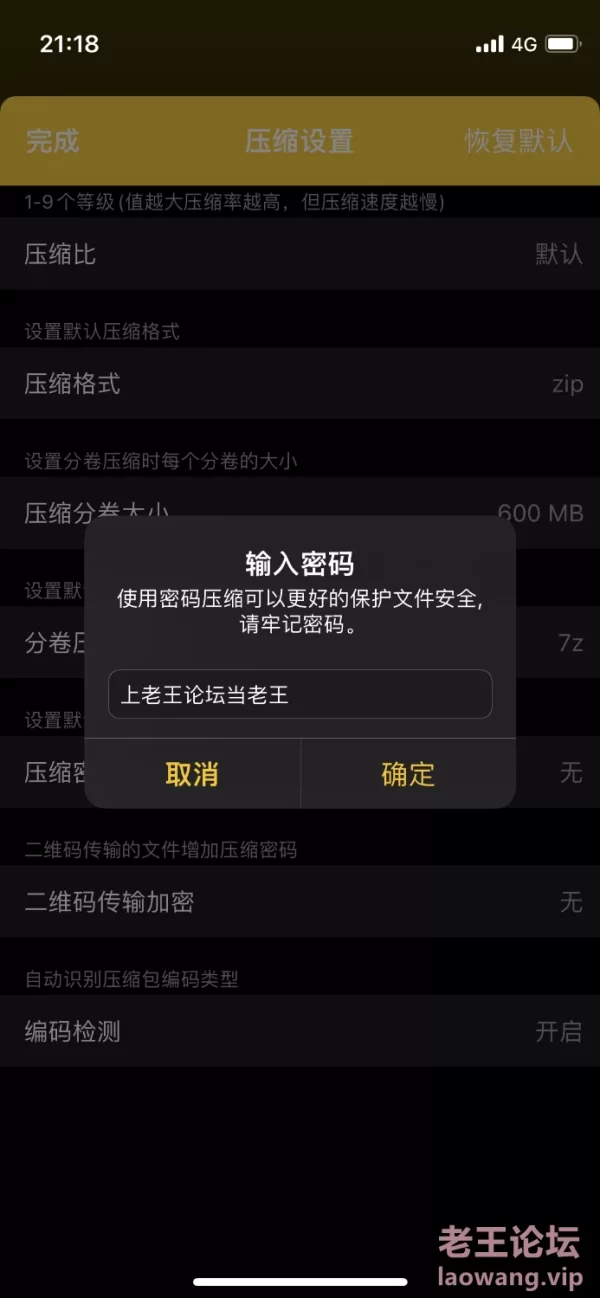Open the 压缩格式 zip row
Viewport: 600px width, 1298px height.
coord(300,383)
